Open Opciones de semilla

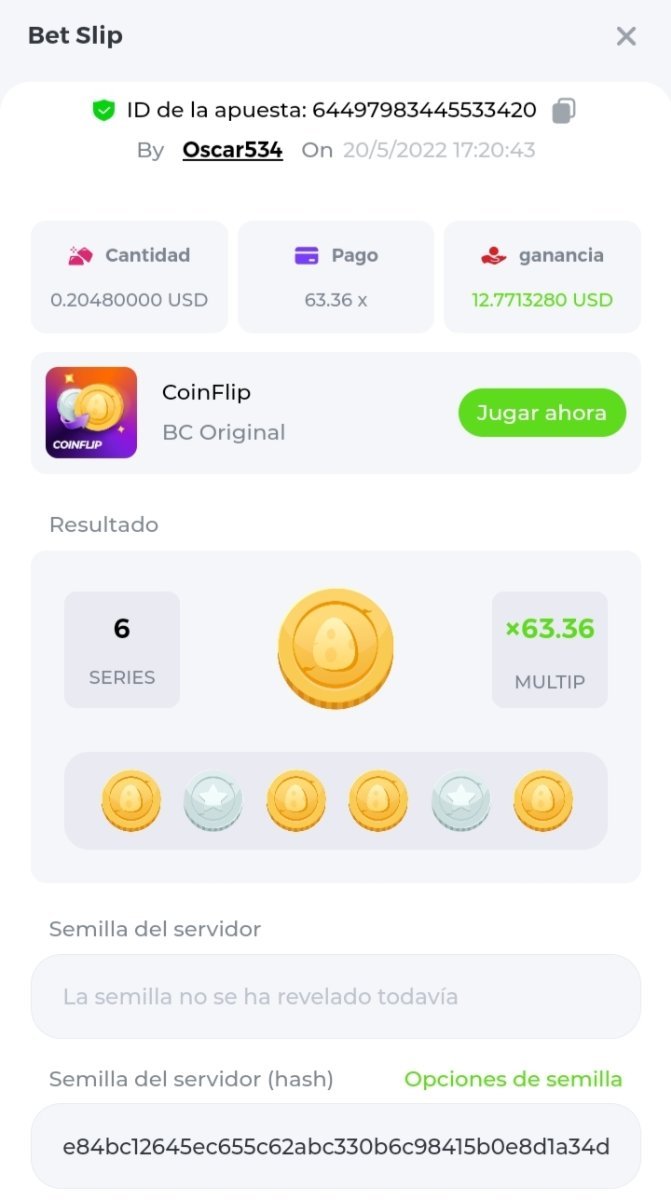pyautogui.click(x=513, y=1079)
